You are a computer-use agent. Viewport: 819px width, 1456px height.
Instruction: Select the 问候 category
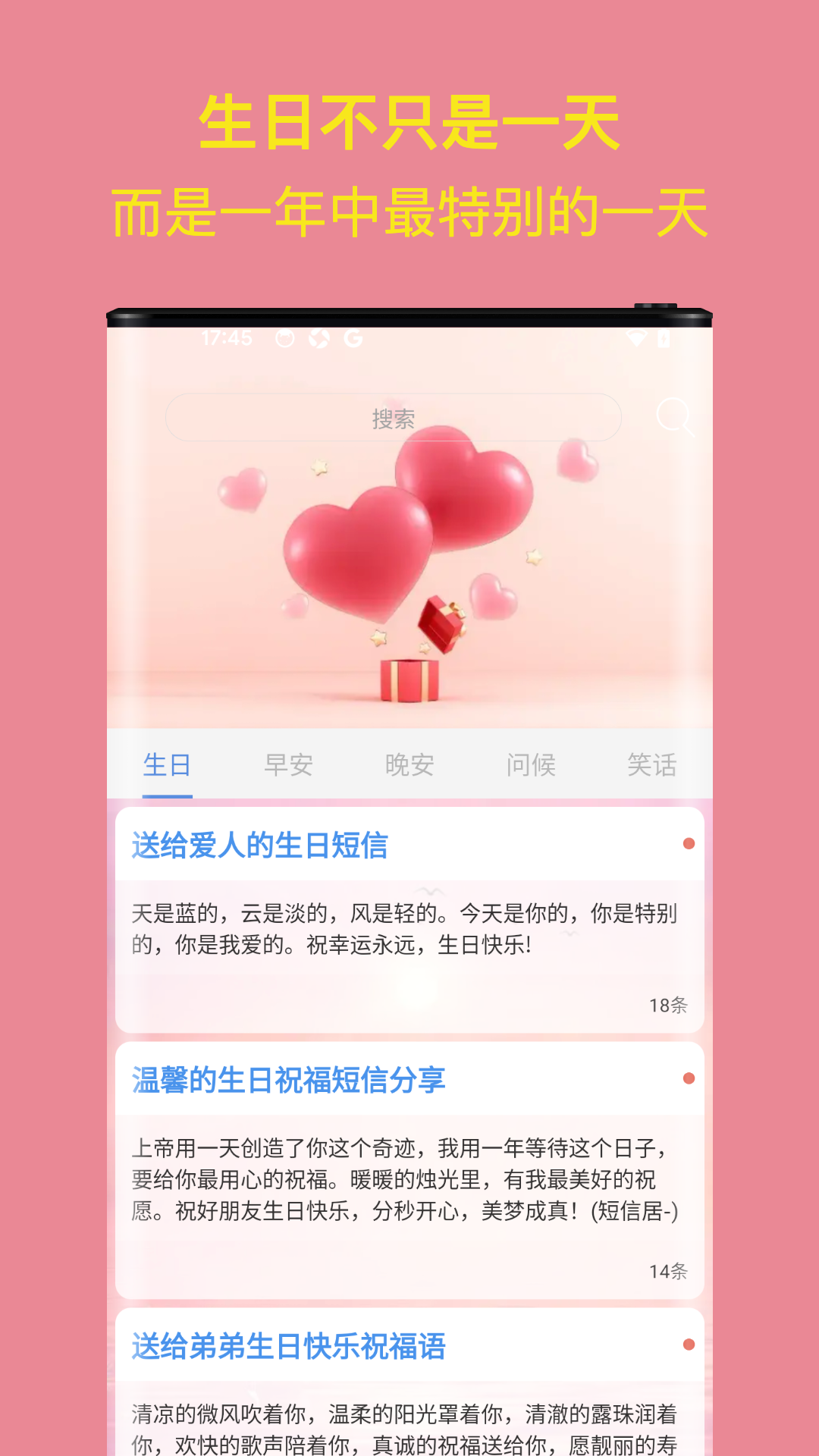coord(531,765)
